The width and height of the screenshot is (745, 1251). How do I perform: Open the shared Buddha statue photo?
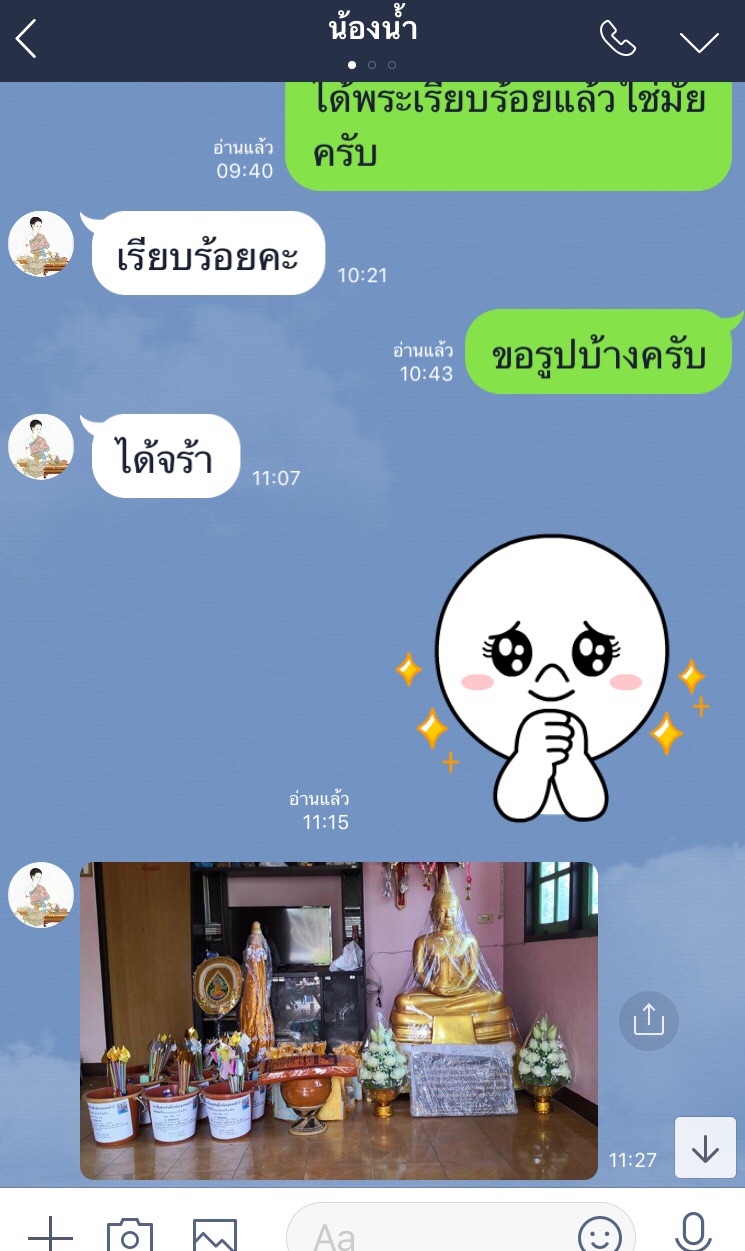tap(338, 1020)
